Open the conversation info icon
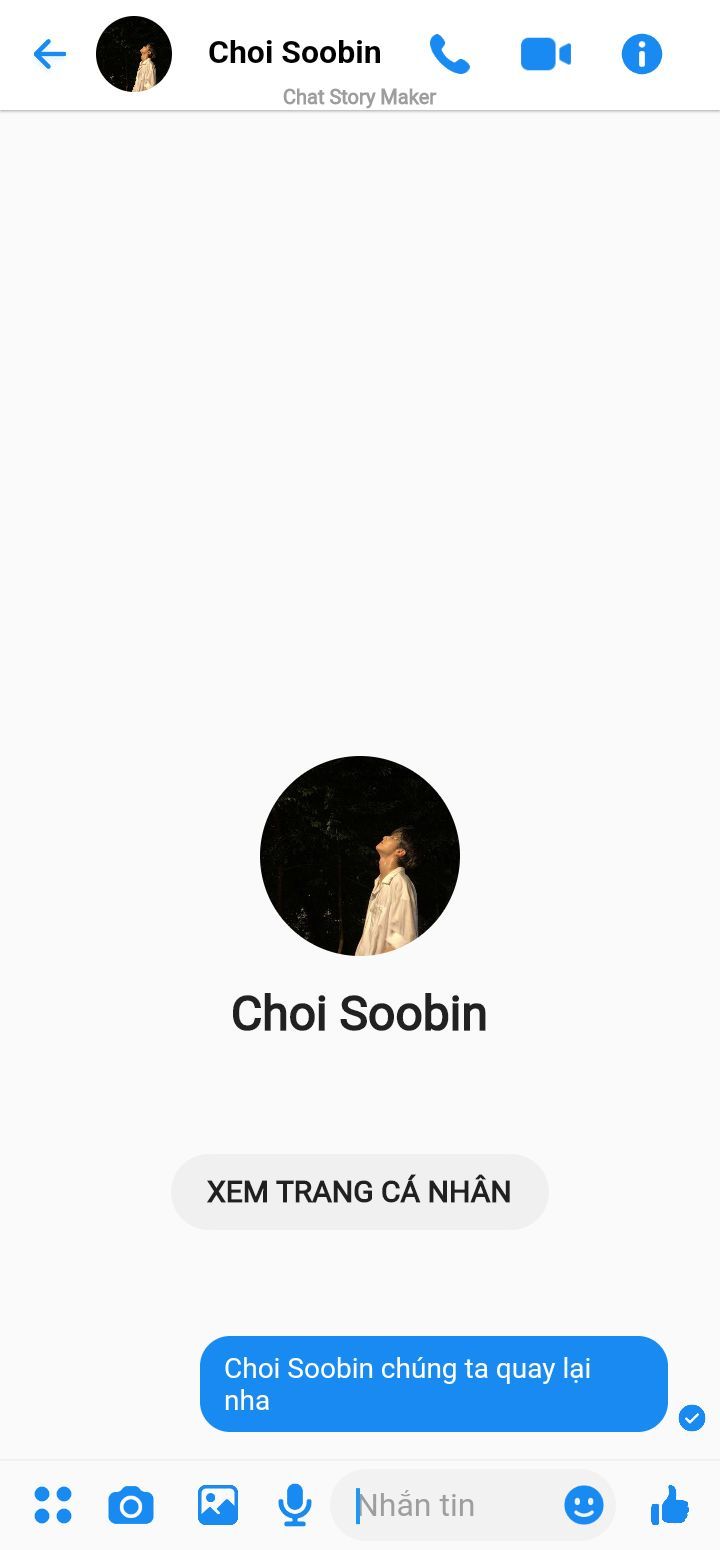720x1550 pixels. [642, 54]
